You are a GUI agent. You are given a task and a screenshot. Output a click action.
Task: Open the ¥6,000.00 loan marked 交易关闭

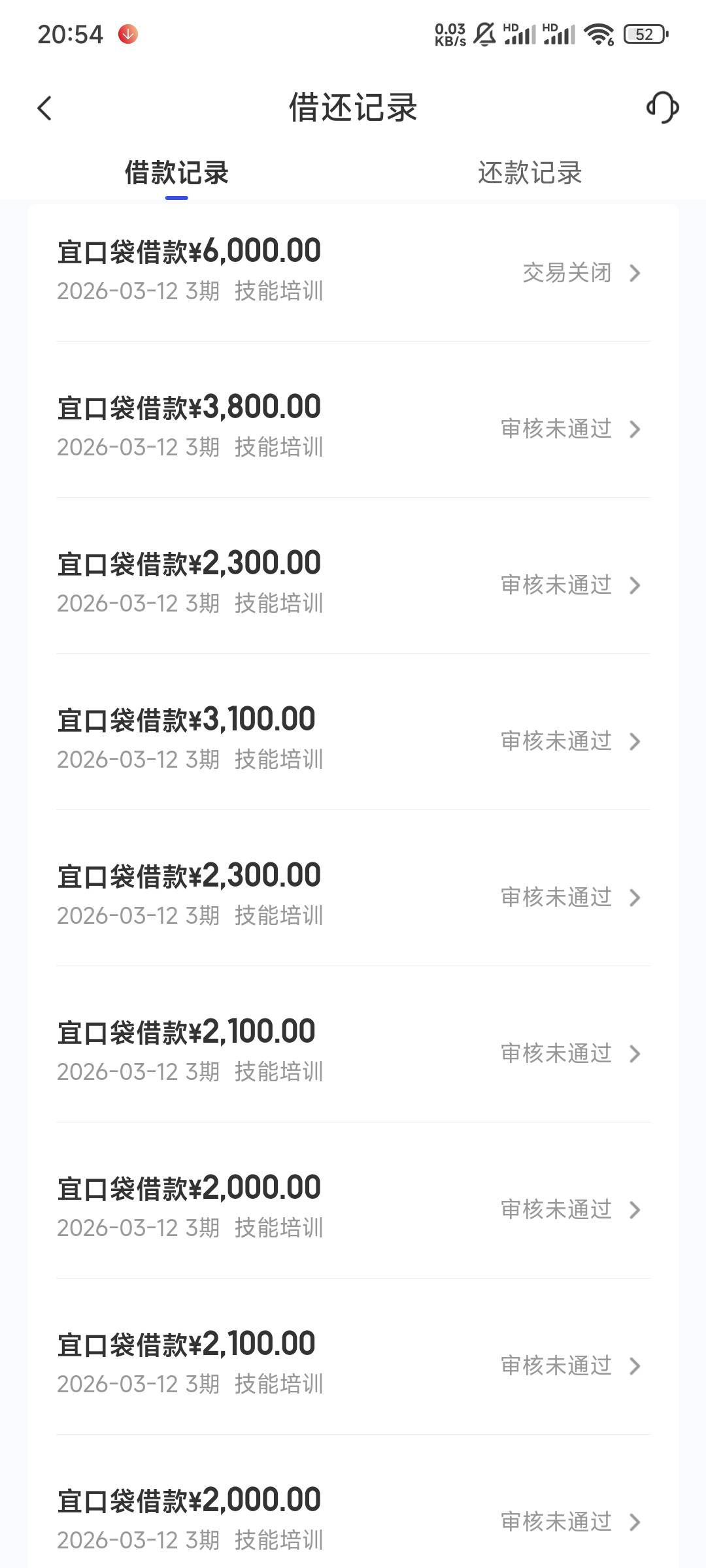pyautogui.click(x=353, y=271)
